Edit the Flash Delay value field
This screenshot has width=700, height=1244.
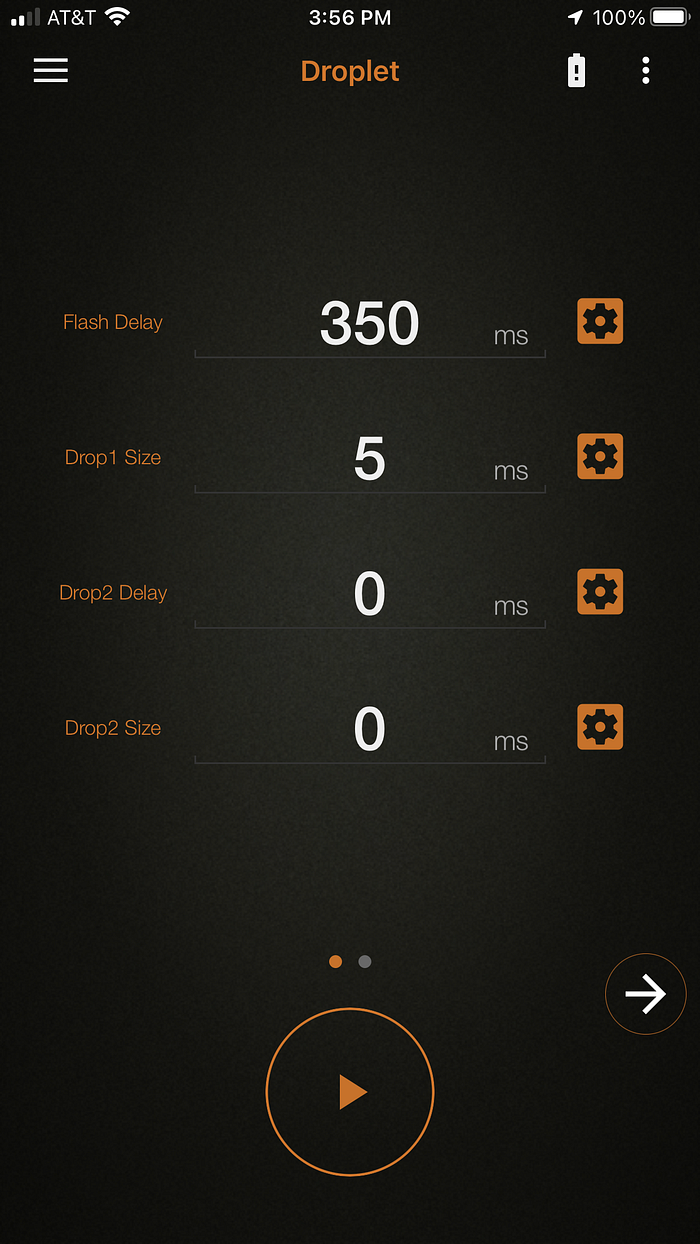click(369, 324)
